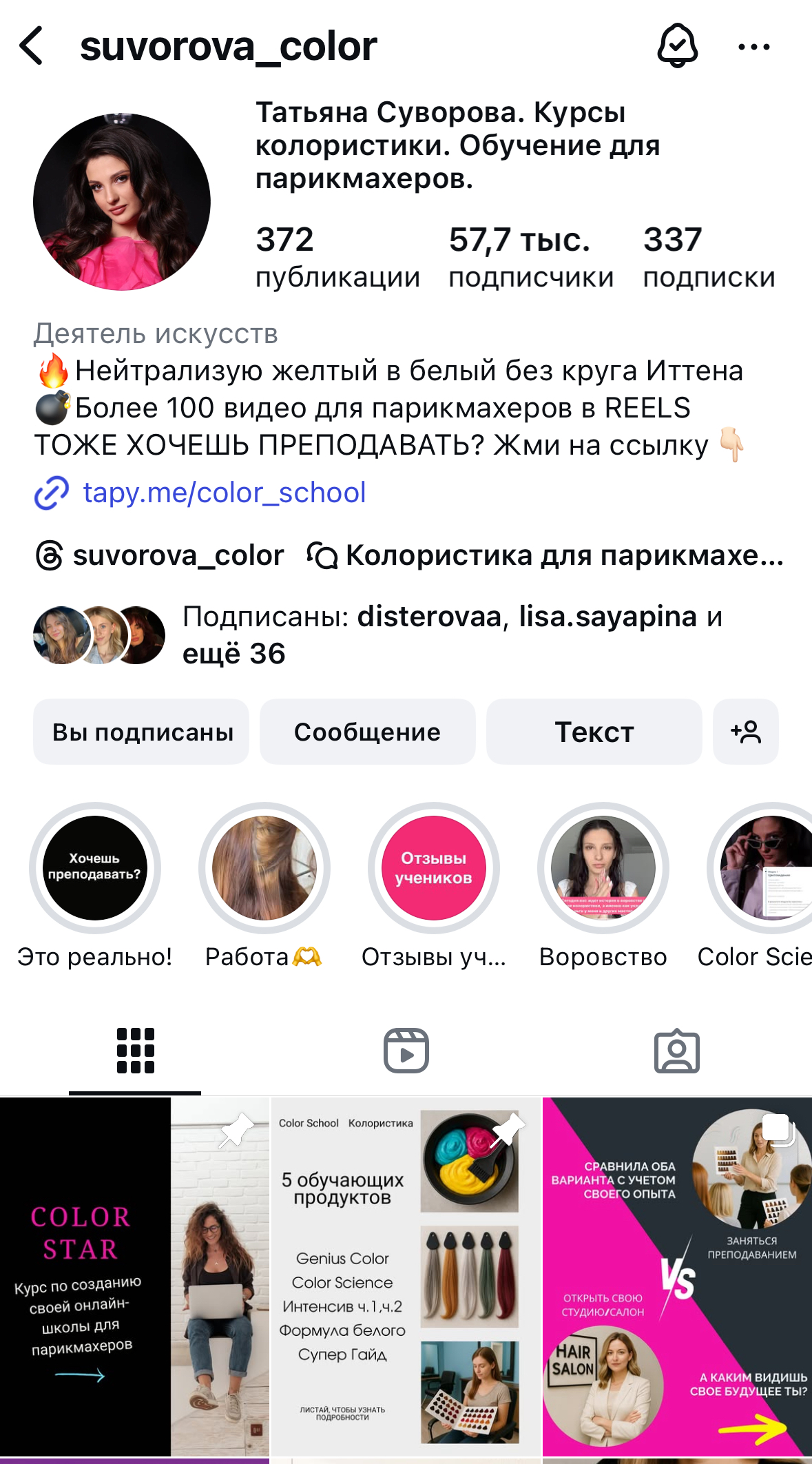The width and height of the screenshot is (812, 1464).
Task: Open the tapy.me/color_school link
Action: (x=224, y=493)
